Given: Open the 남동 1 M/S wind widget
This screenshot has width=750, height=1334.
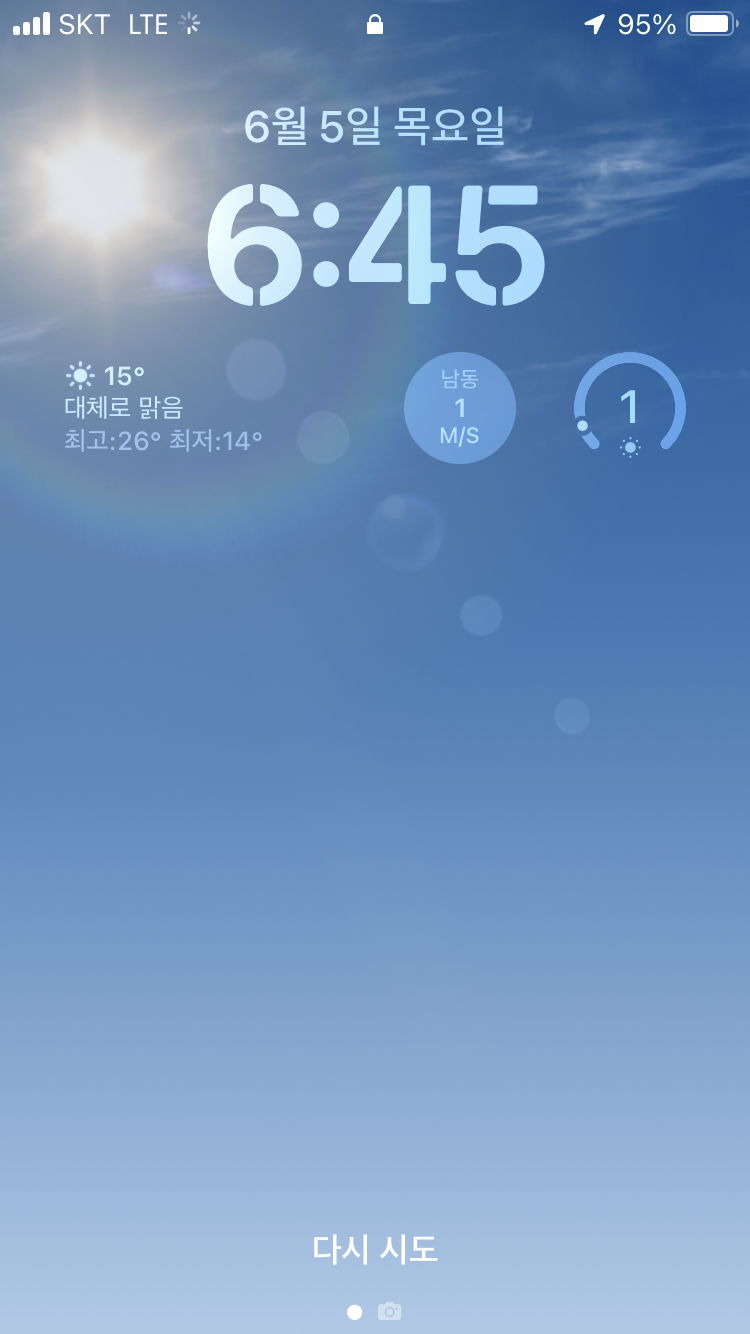Looking at the screenshot, I should point(460,408).
